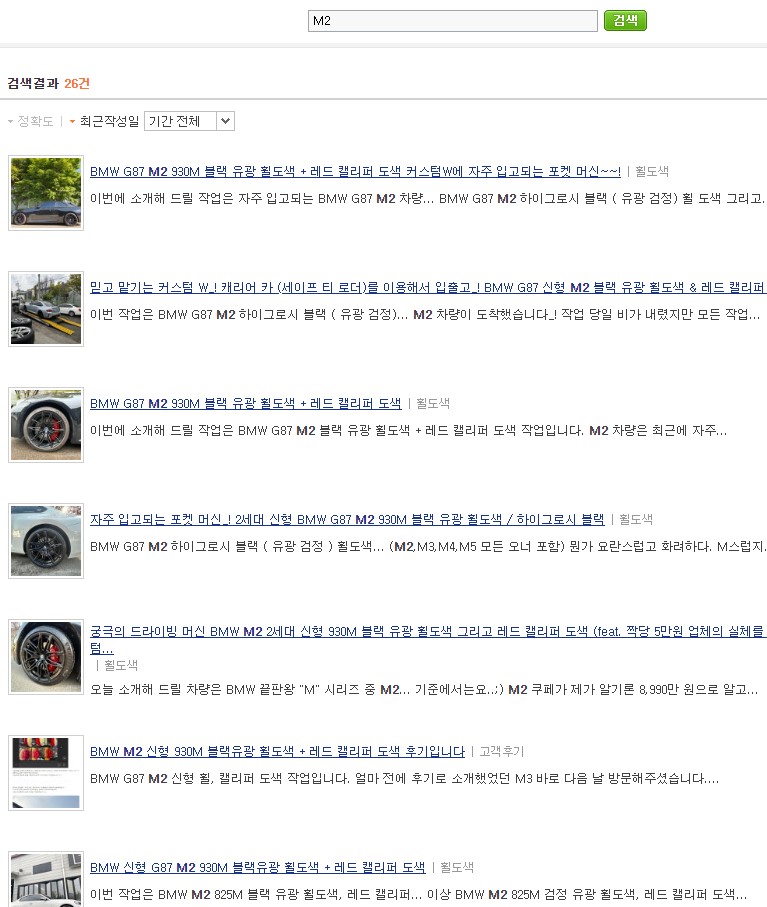767x907 pixels.
Task: Click the thumbnail of car under green trees
Action: pos(45,192)
